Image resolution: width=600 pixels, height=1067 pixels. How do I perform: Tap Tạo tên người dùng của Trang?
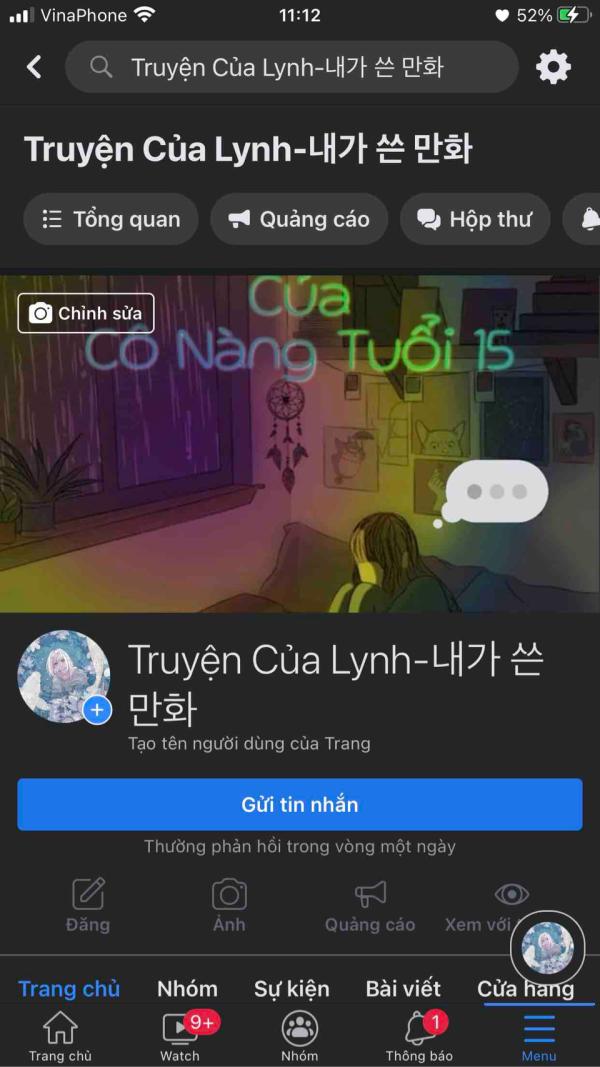coord(249,743)
